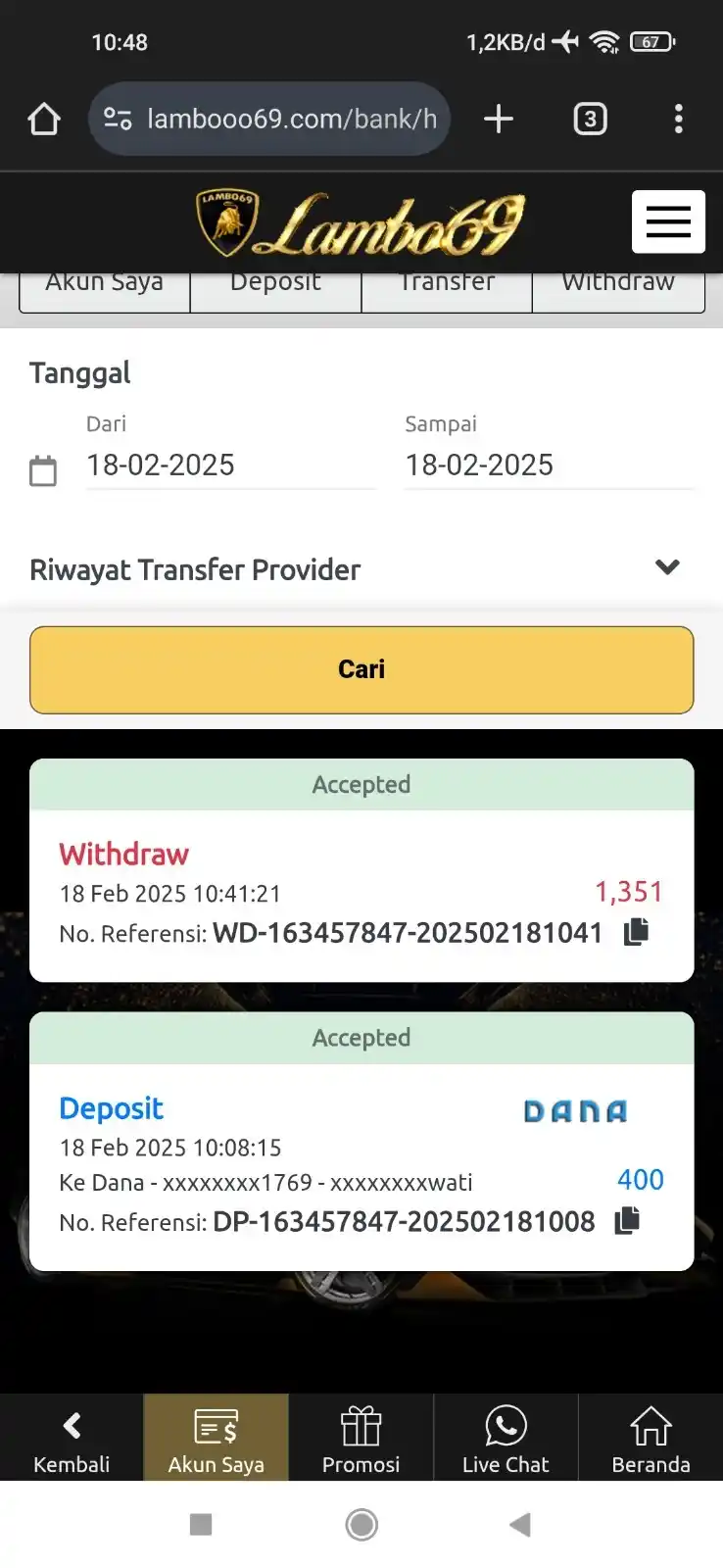Pick the Dari start date
Image resolution: width=723 pixels, height=1568 pixels.
coord(230,465)
